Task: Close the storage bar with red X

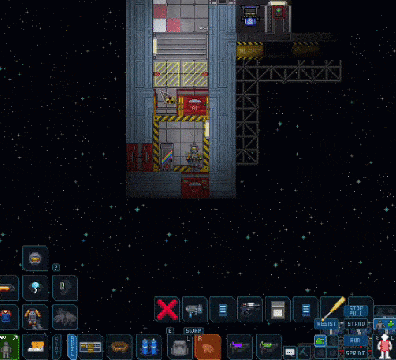Action: pos(167,310)
